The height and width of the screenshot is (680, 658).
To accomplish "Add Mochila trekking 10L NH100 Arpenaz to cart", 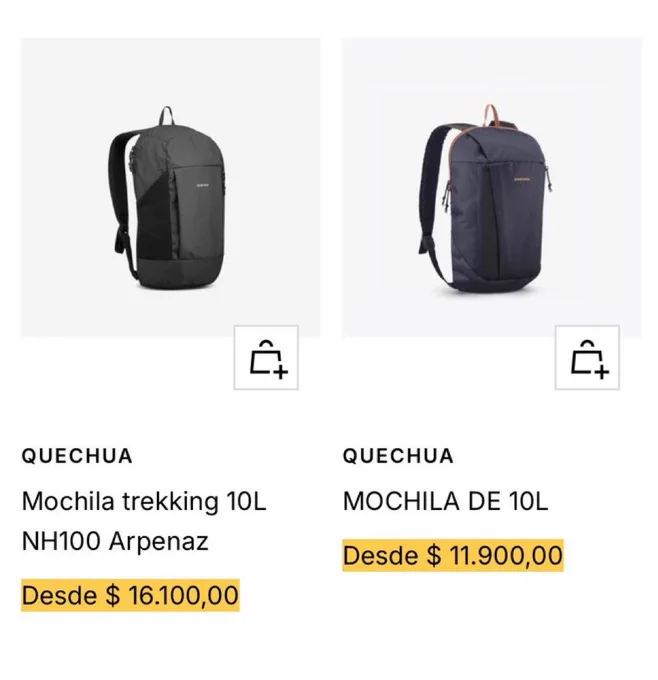I will [266, 358].
